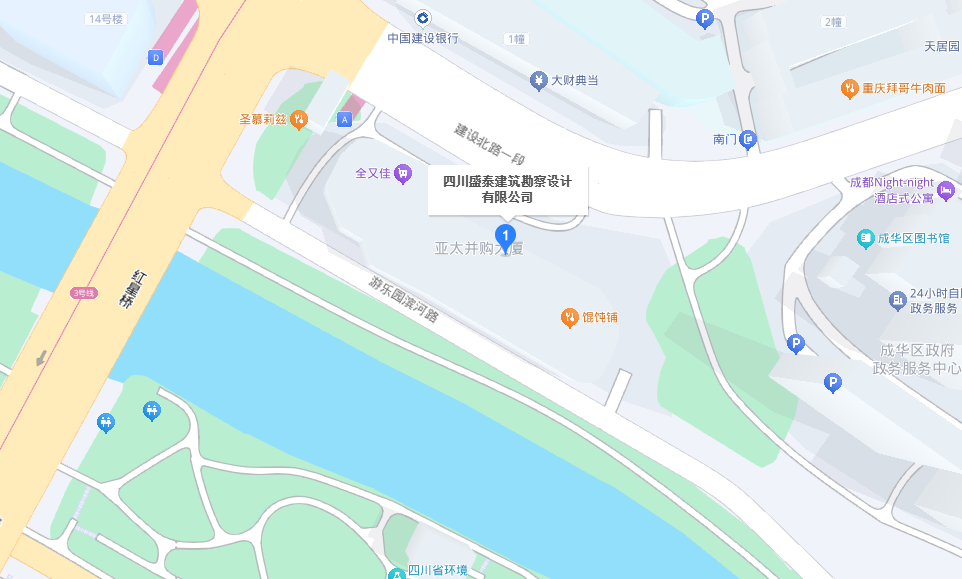Screen dimensions: 962x579
Task: Open the 重庆拜哥牛肉面 restaurant marker
Action: [849, 88]
